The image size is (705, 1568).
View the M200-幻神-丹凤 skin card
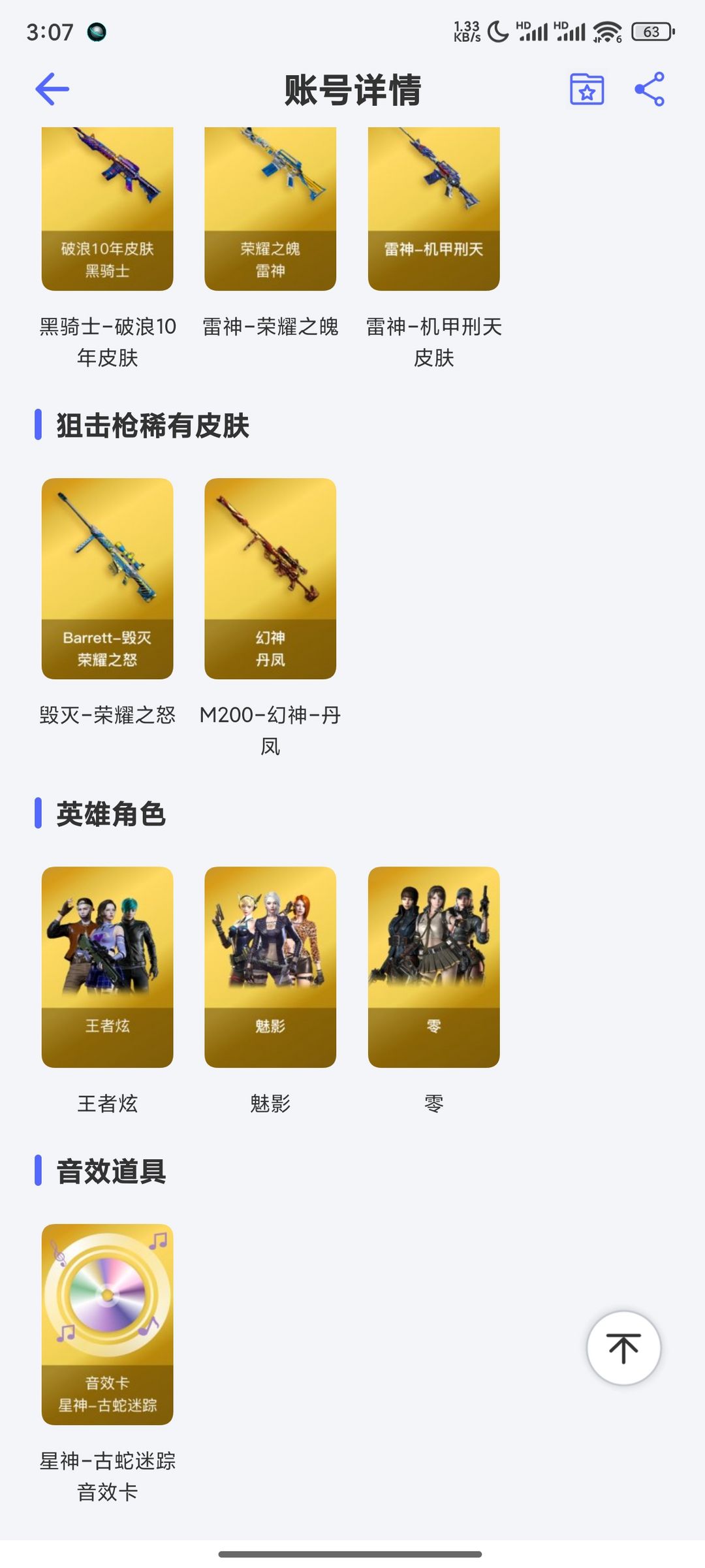coord(270,579)
